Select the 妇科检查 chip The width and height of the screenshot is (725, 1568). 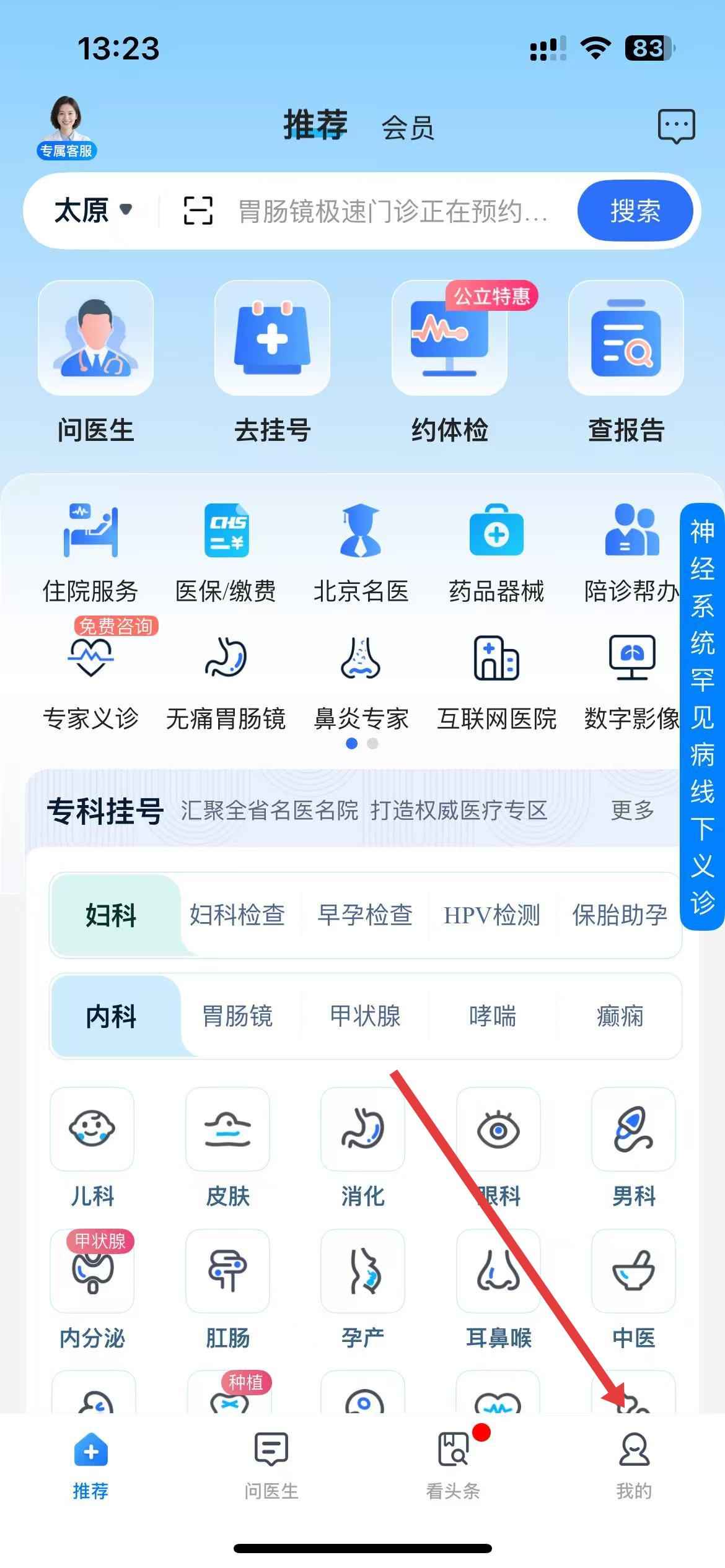(237, 915)
